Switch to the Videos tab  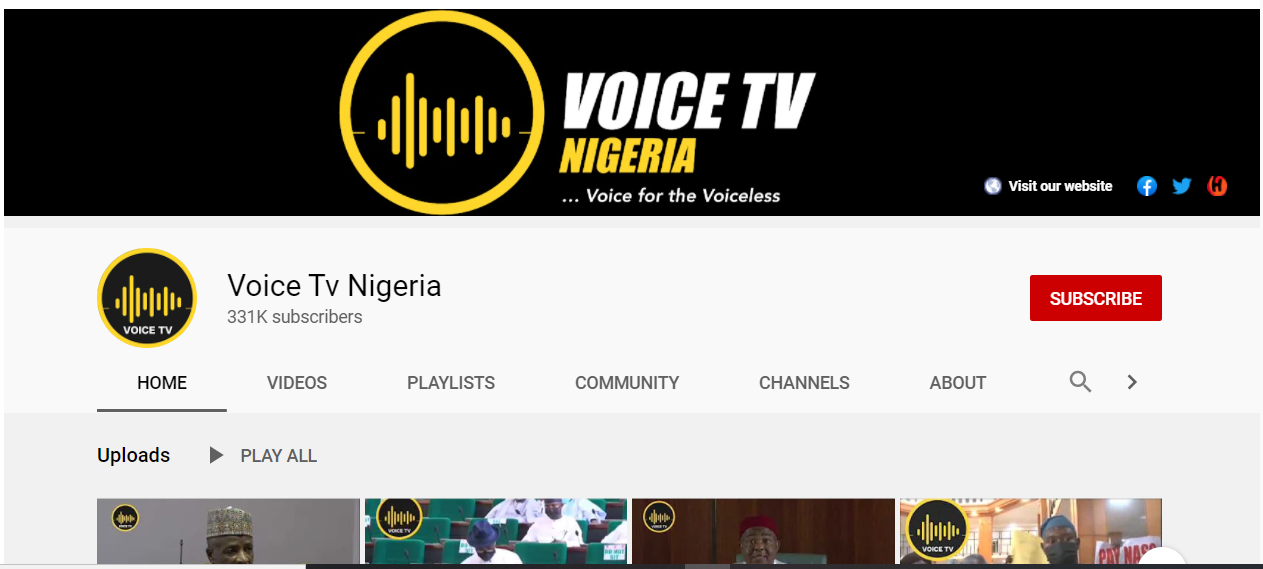tap(297, 383)
